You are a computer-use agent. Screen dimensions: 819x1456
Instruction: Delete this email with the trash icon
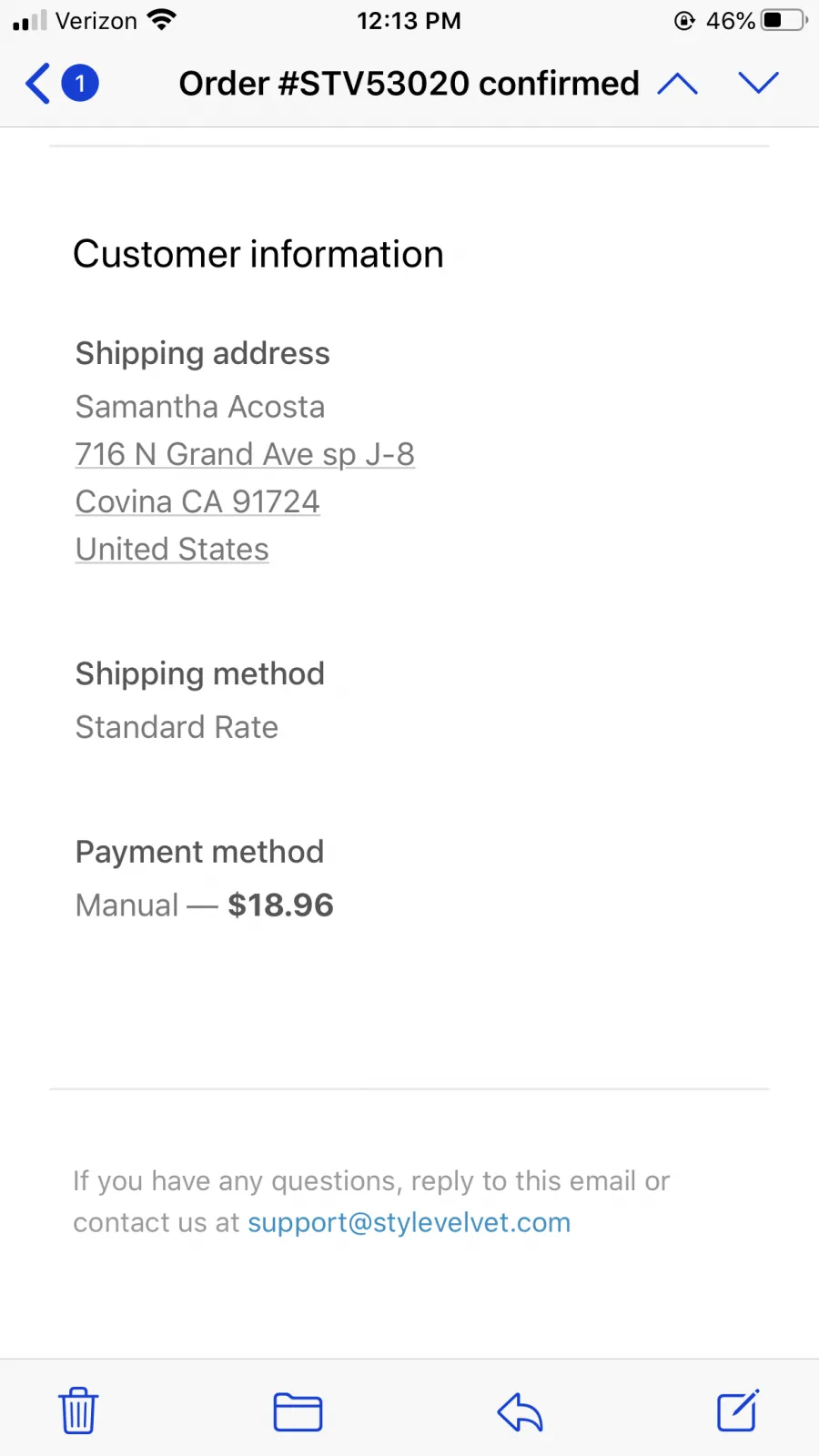coord(79,1410)
